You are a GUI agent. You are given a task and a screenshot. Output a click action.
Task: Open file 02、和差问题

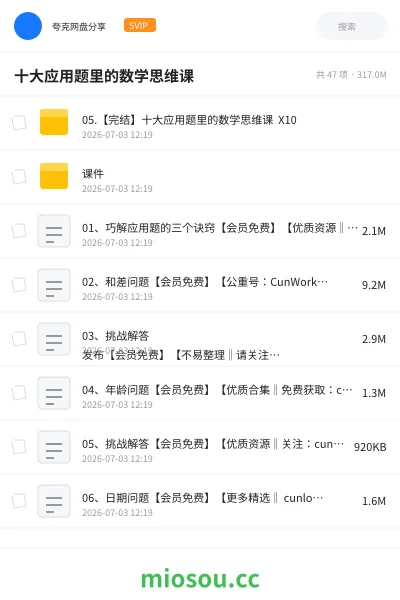click(200, 285)
